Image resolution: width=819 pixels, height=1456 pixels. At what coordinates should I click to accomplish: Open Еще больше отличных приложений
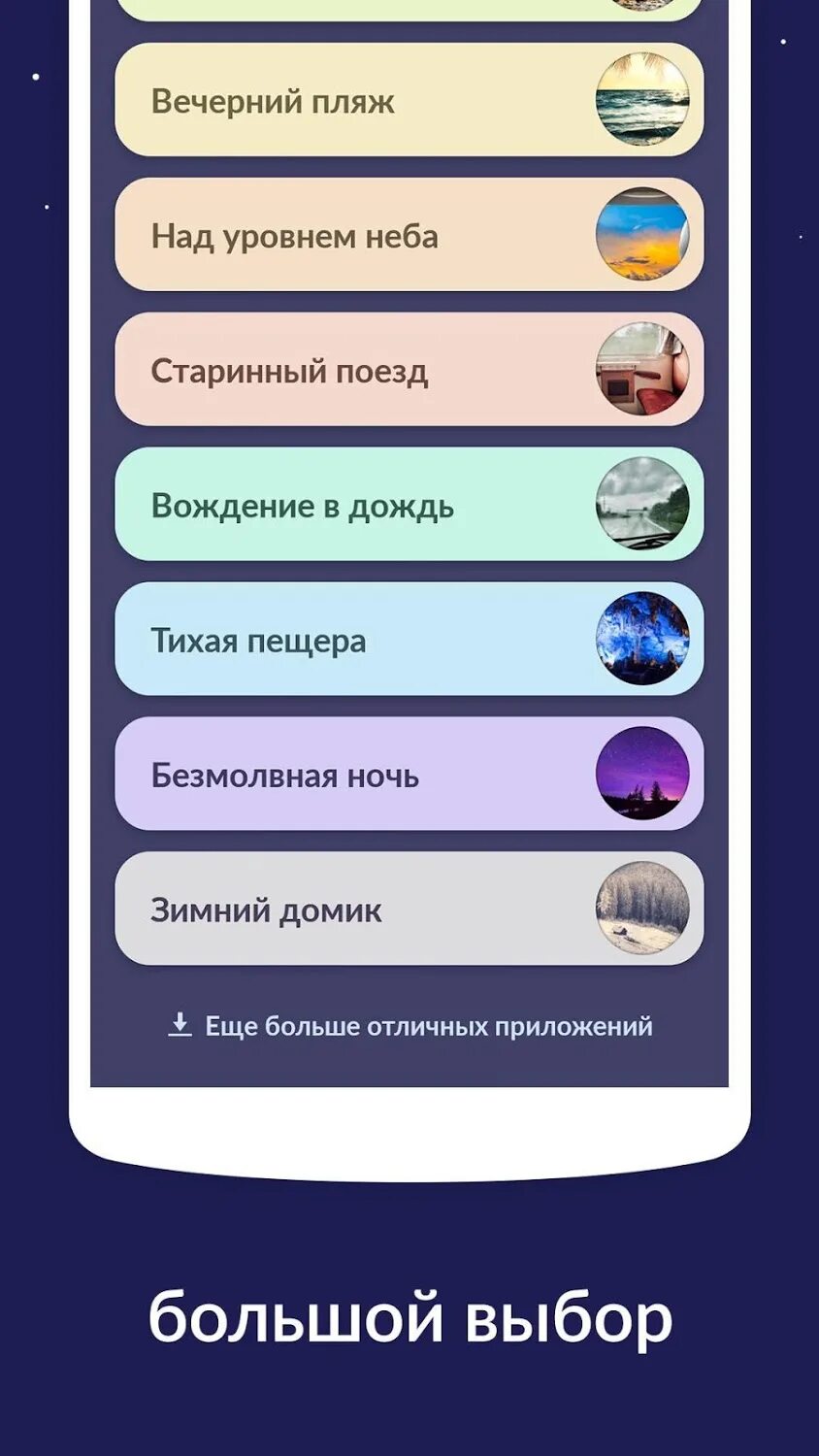click(x=412, y=1023)
